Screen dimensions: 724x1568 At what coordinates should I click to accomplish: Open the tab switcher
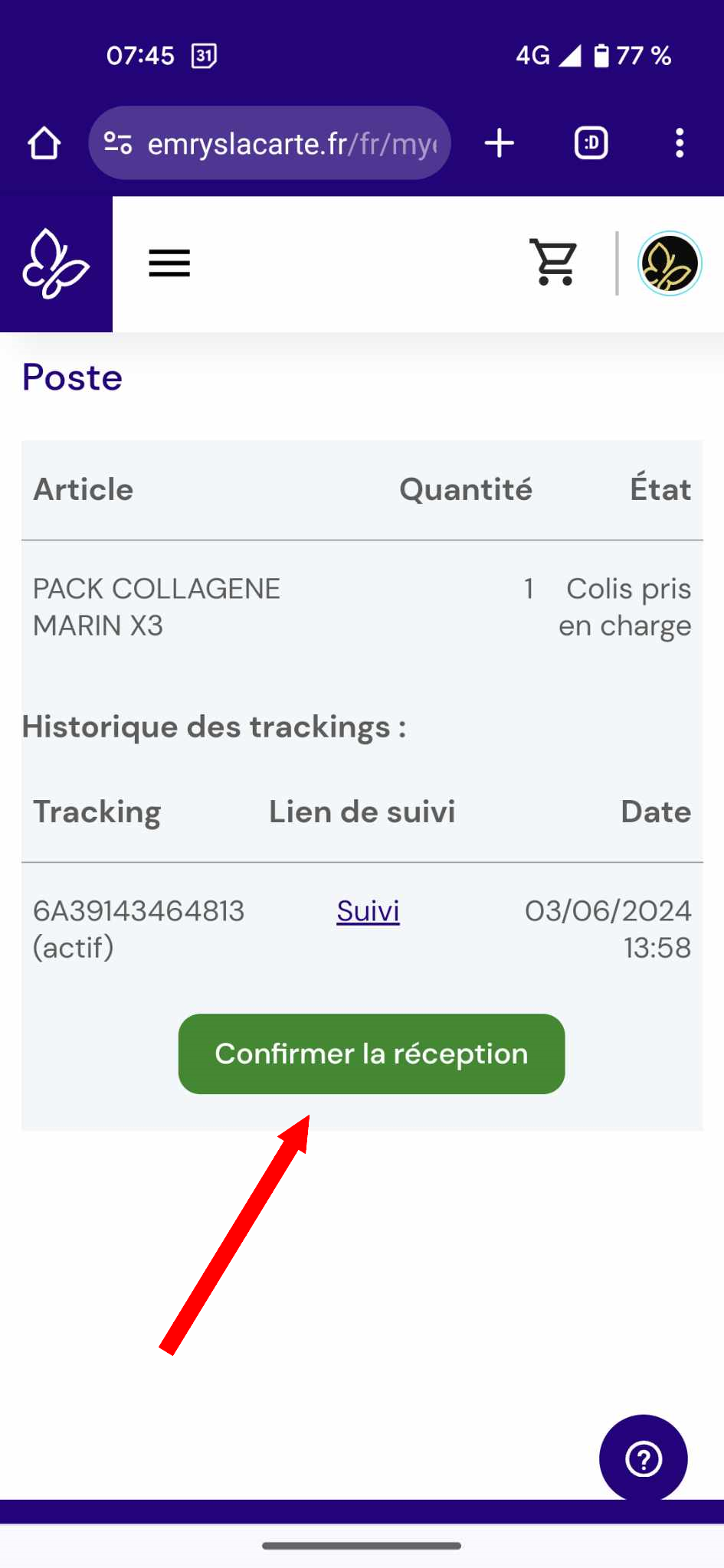[x=591, y=143]
